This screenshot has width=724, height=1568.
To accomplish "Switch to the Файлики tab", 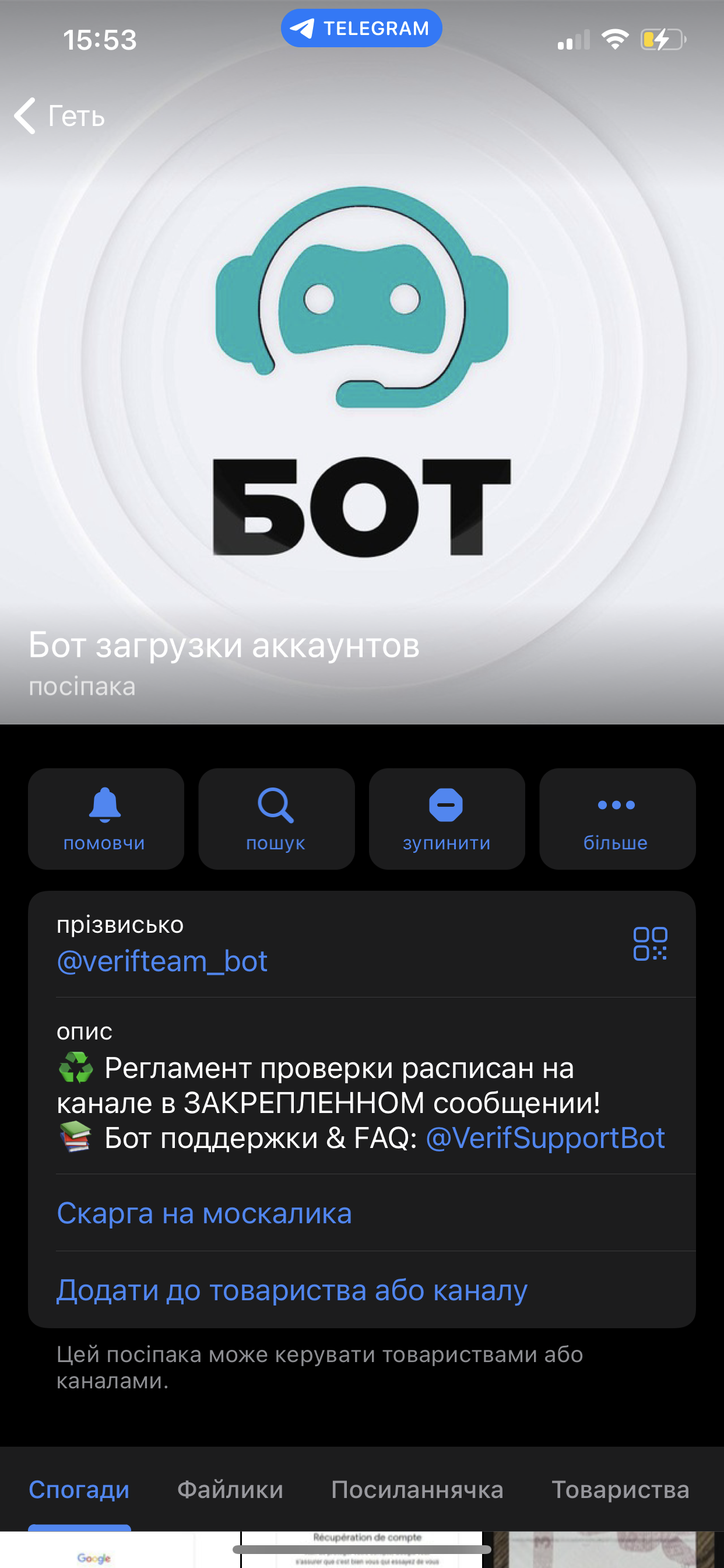I will 230,1489.
